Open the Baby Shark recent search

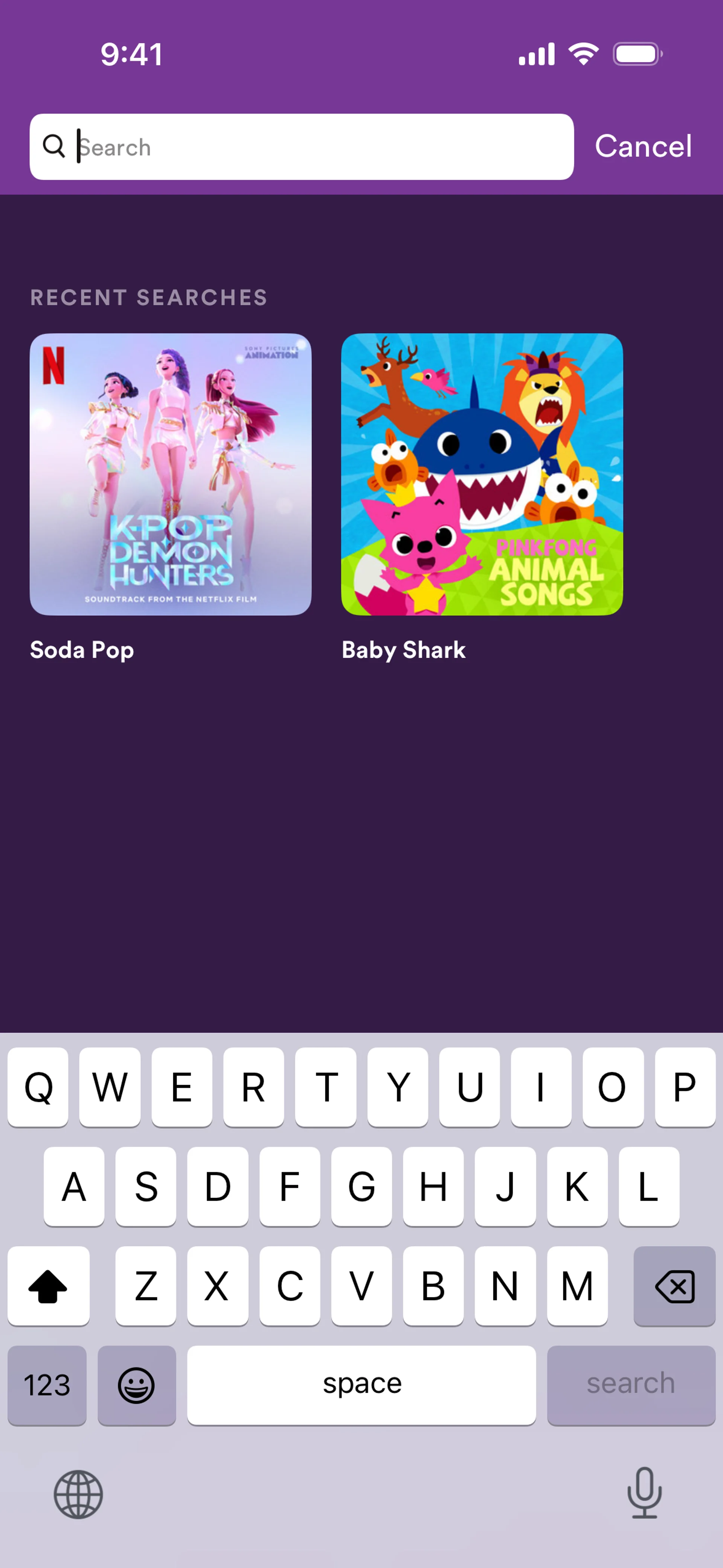[481, 474]
